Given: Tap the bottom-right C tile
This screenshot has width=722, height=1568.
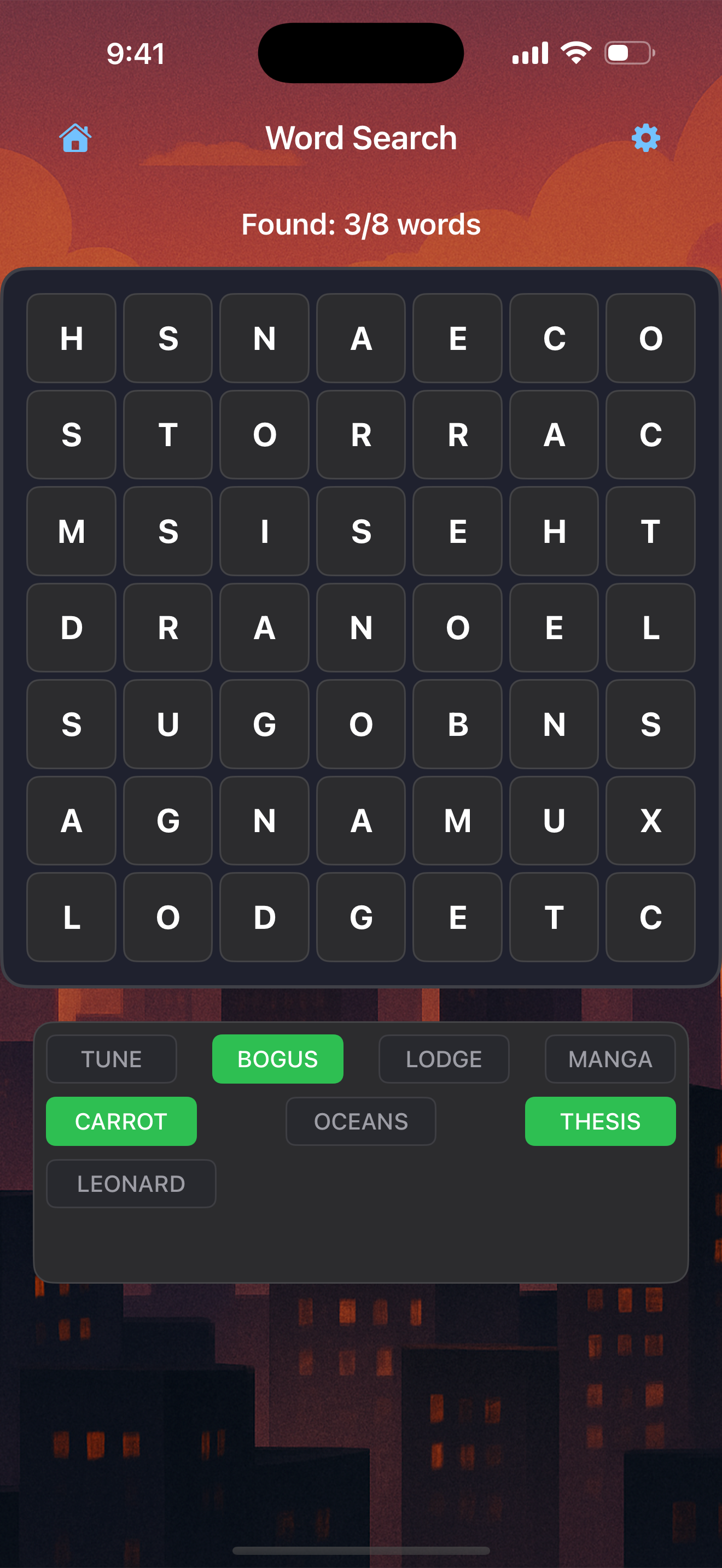Looking at the screenshot, I should pyautogui.click(x=650, y=916).
